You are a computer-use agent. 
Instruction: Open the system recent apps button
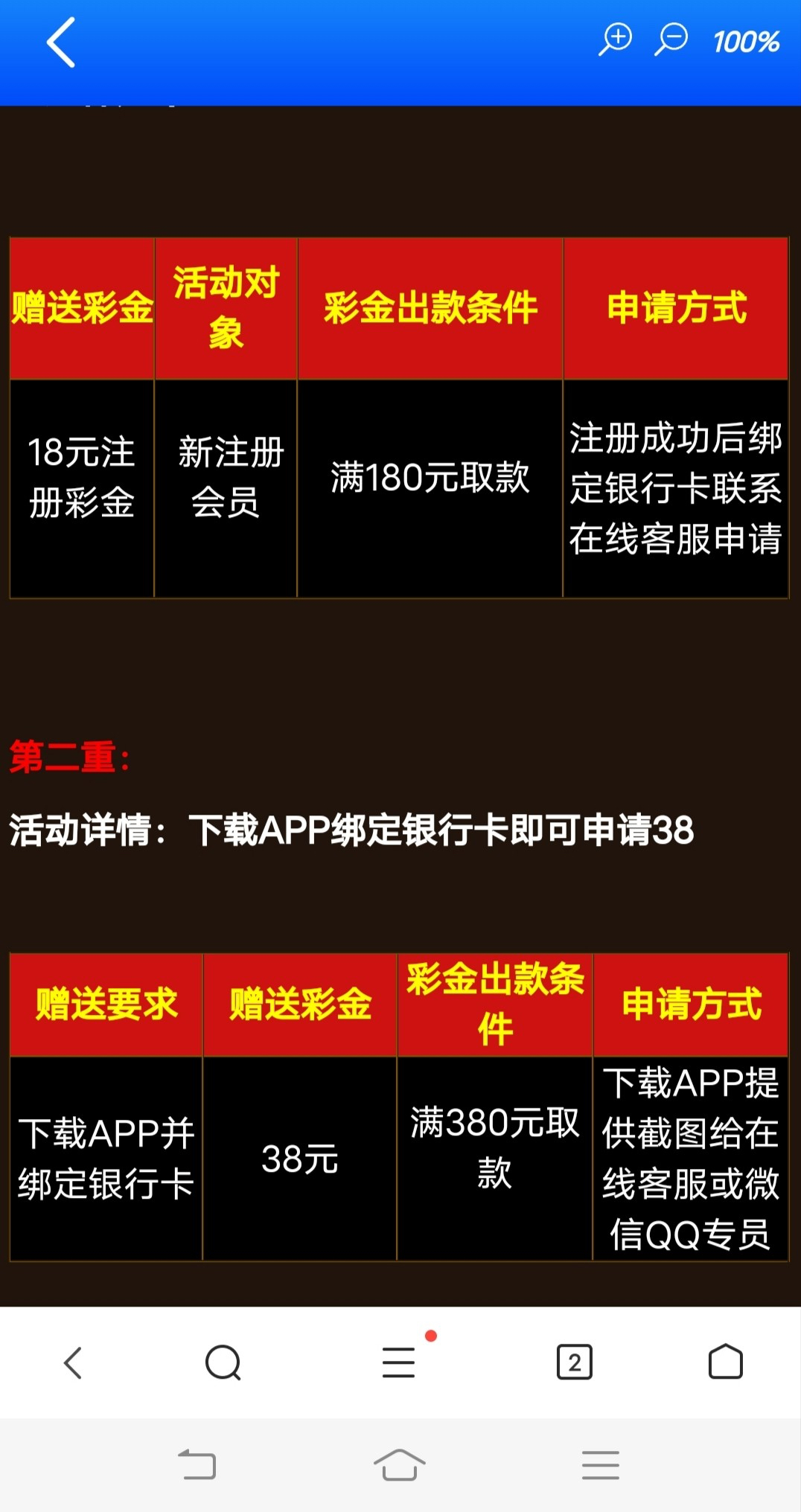[x=601, y=1464]
